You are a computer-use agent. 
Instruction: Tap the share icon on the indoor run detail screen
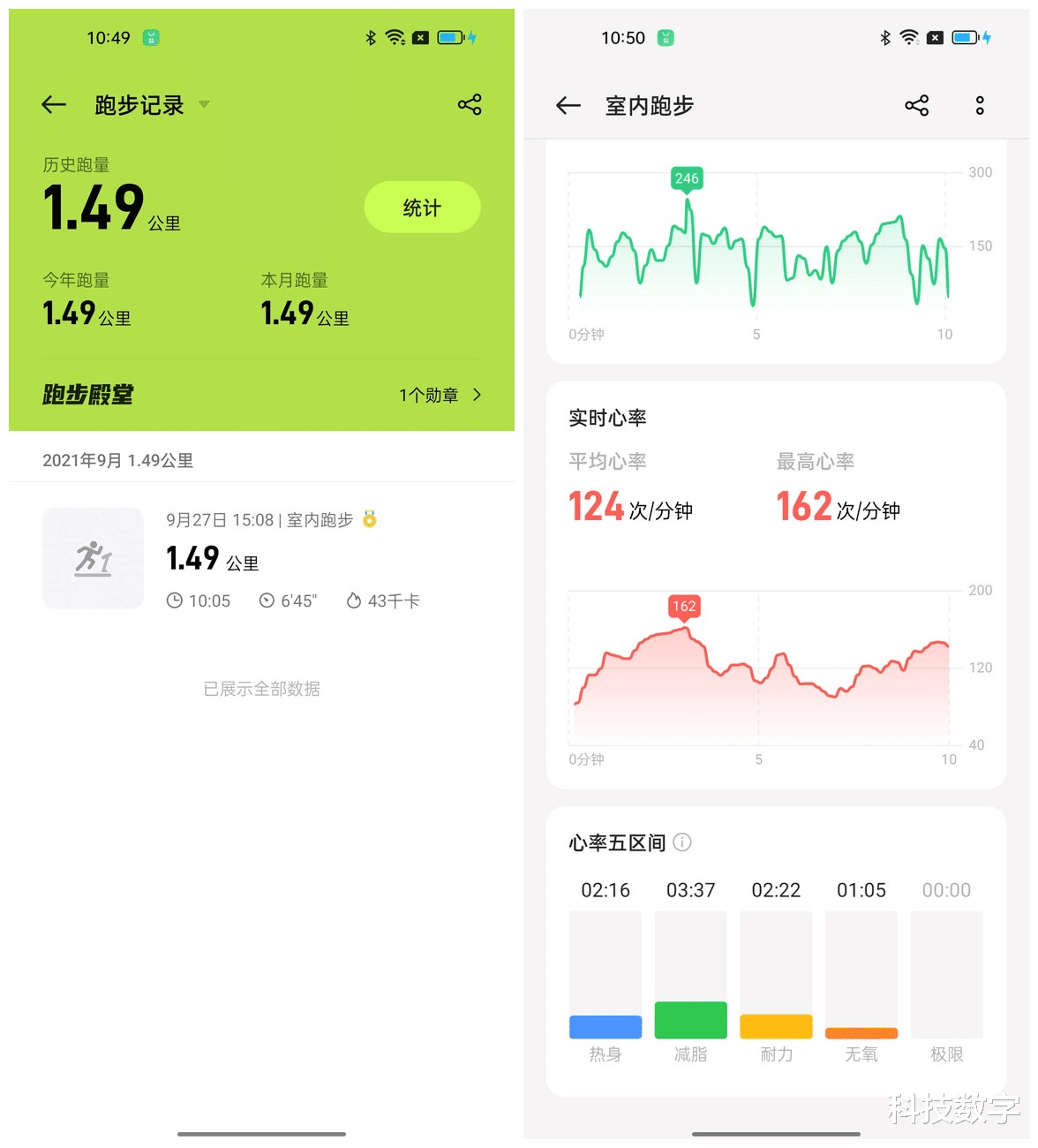pos(917,104)
